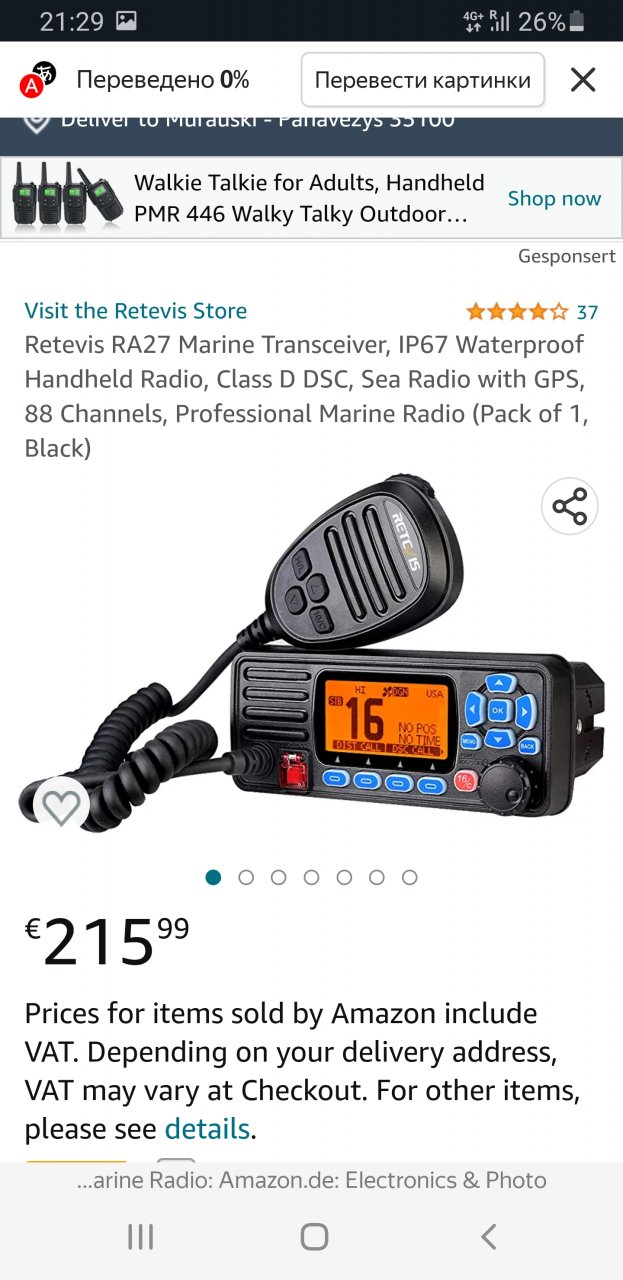
Task: Go to the home screen
Action: pos(314,1237)
